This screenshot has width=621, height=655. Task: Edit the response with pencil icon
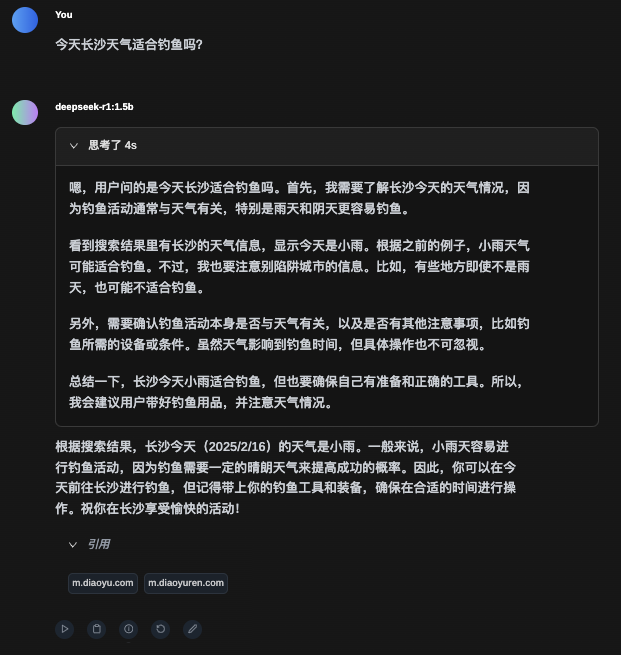[192, 629]
